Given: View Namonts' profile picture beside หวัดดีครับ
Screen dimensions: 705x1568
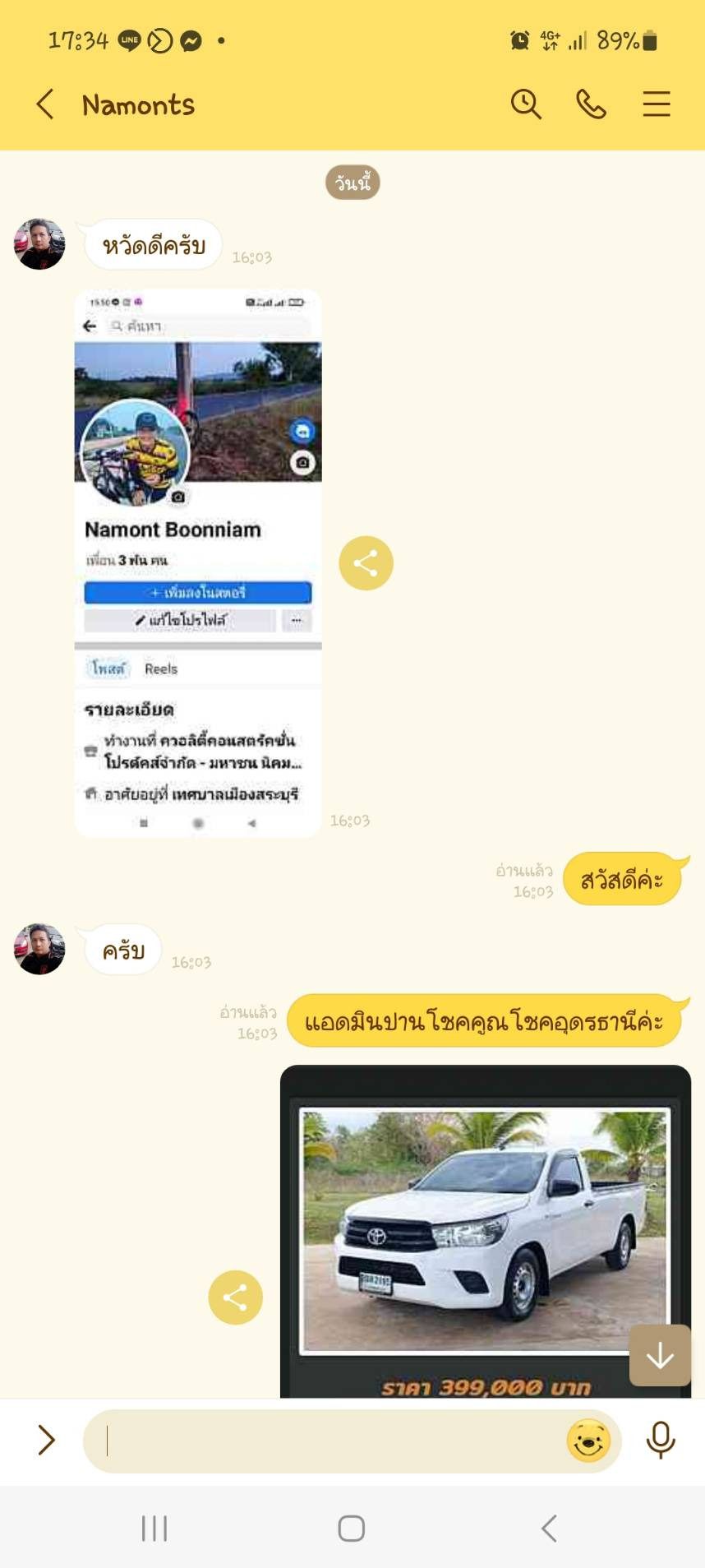Looking at the screenshot, I should pyautogui.click(x=39, y=244).
